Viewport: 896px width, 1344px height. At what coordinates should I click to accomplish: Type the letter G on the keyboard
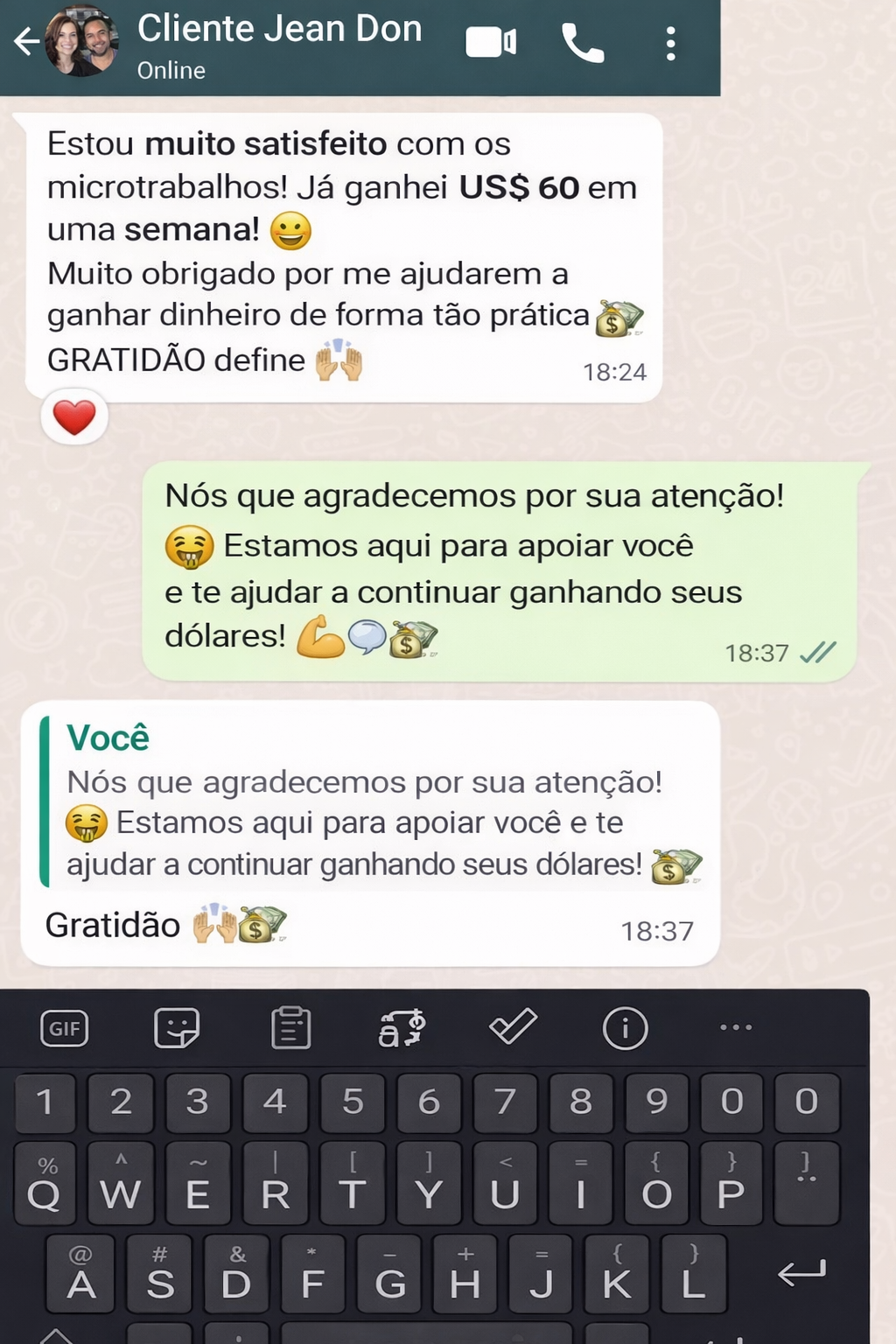[x=389, y=1274]
